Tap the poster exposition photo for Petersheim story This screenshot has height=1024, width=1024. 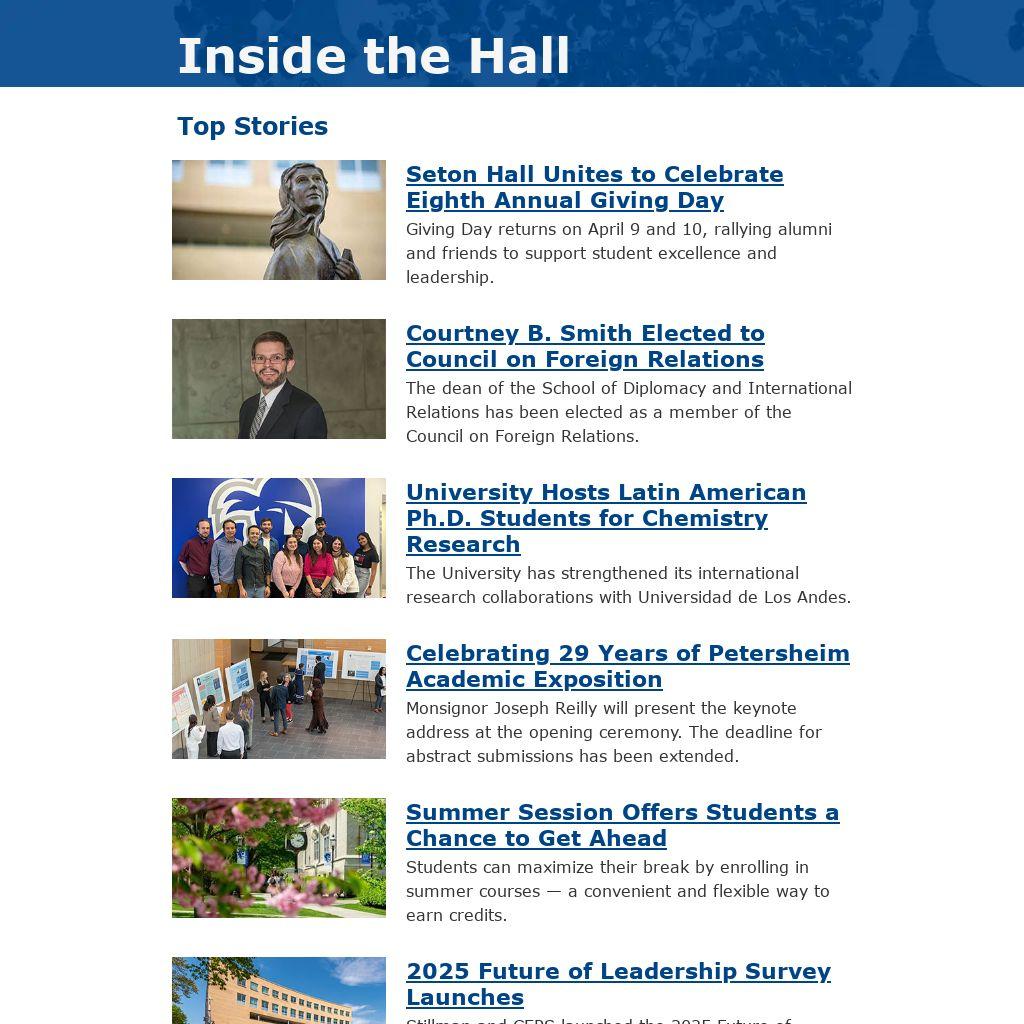279,699
